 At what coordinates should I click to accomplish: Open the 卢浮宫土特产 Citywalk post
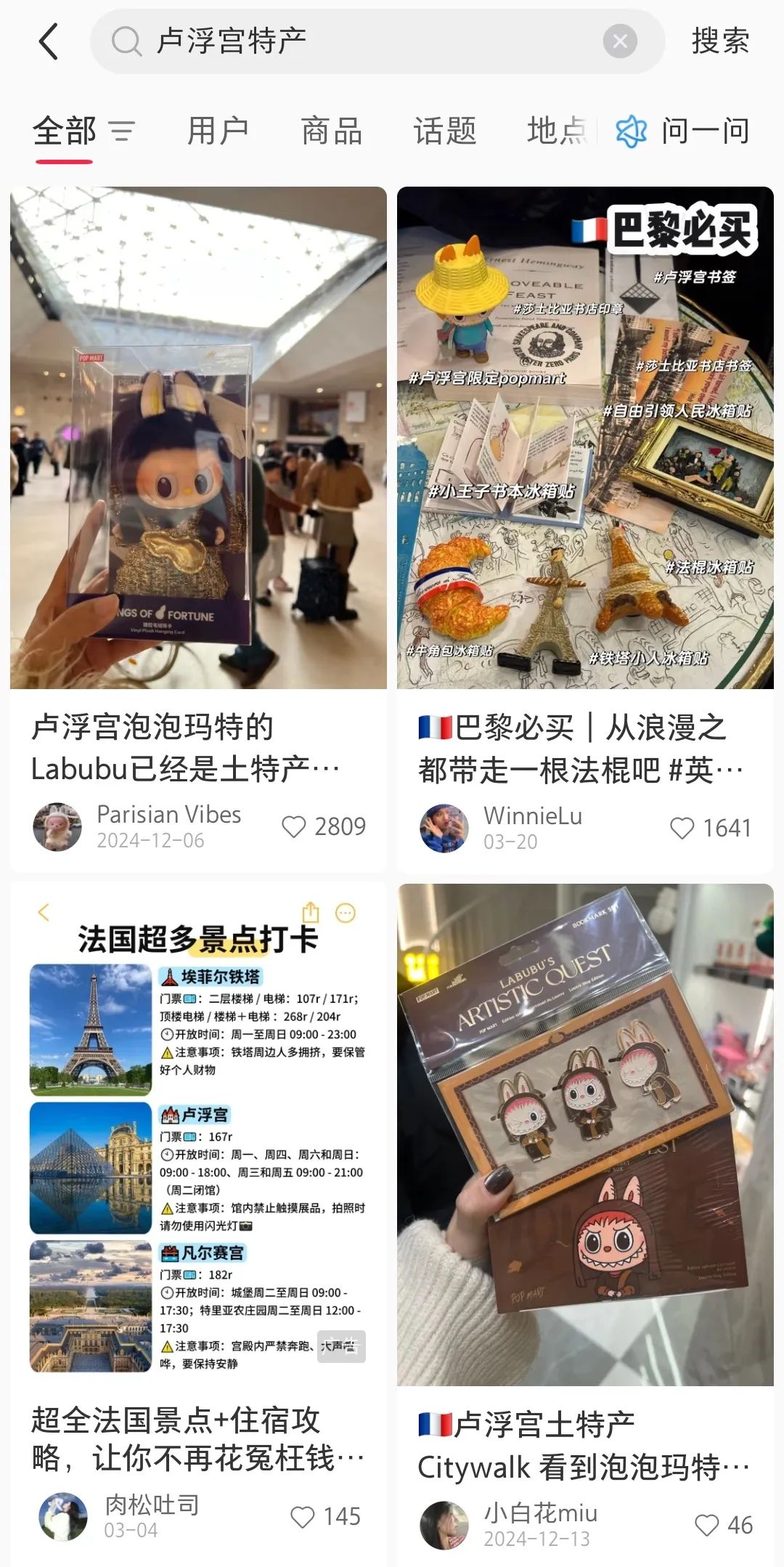pos(585,1134)
